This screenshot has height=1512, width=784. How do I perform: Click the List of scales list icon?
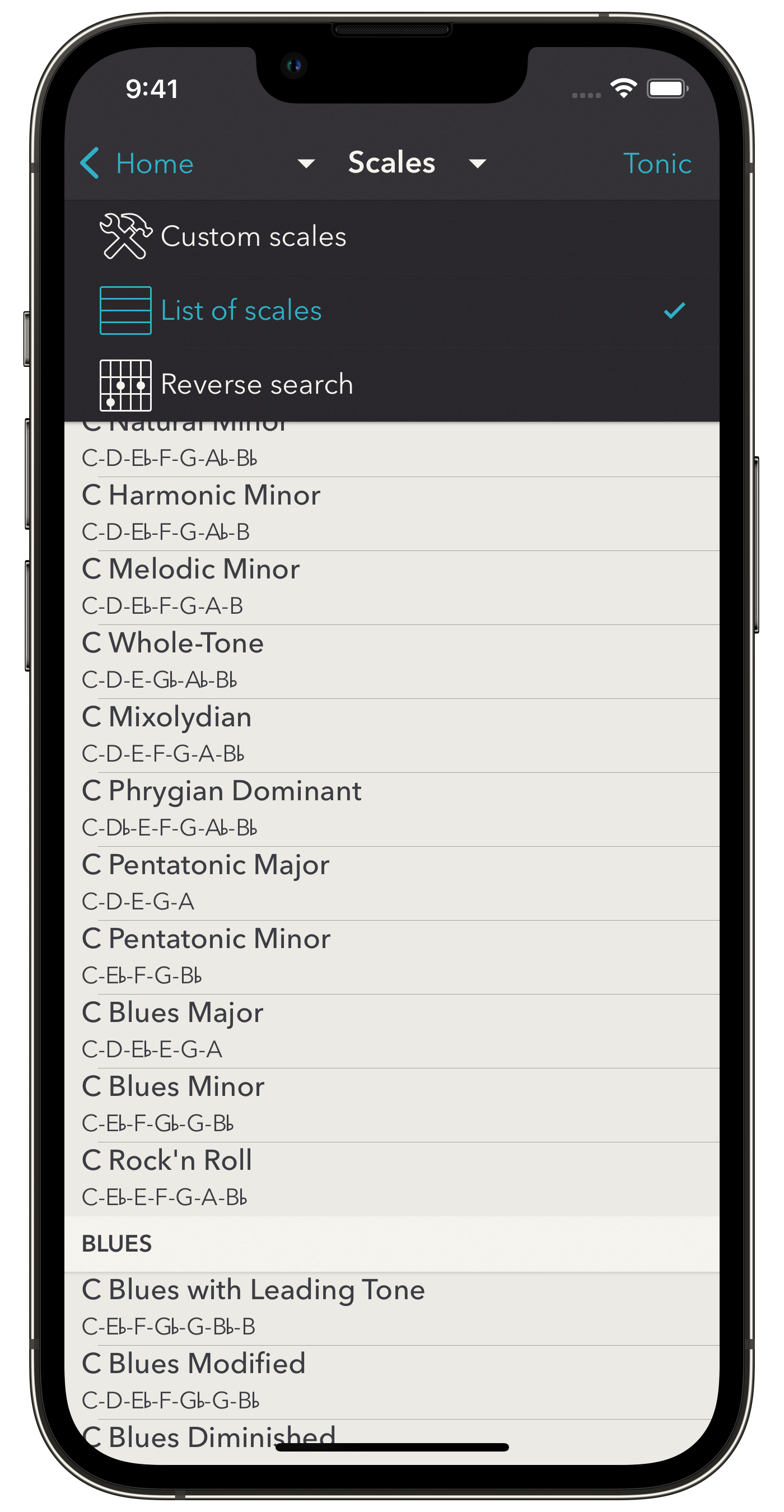[x=125, y=310]
